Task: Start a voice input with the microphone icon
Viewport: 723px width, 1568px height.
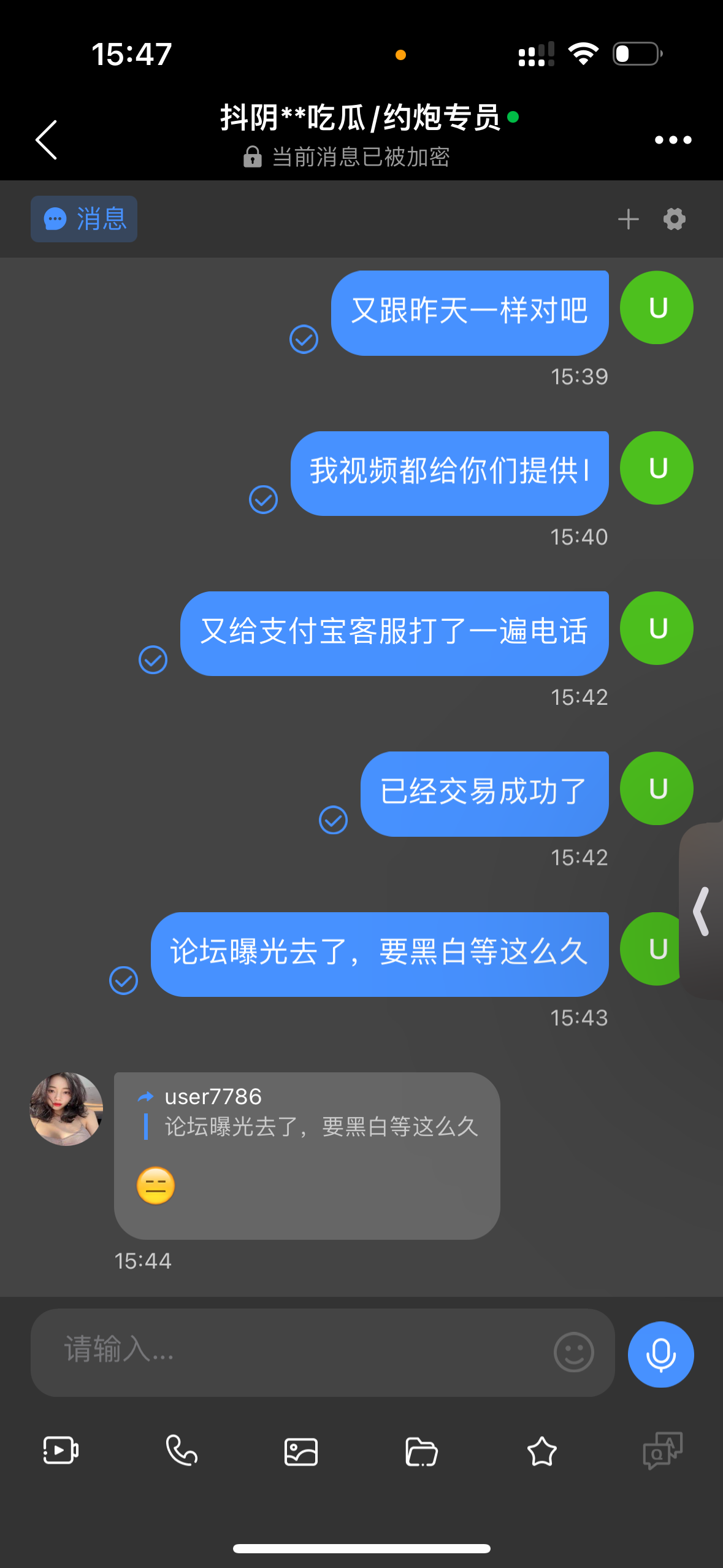Action: (x=660, y=1354)
